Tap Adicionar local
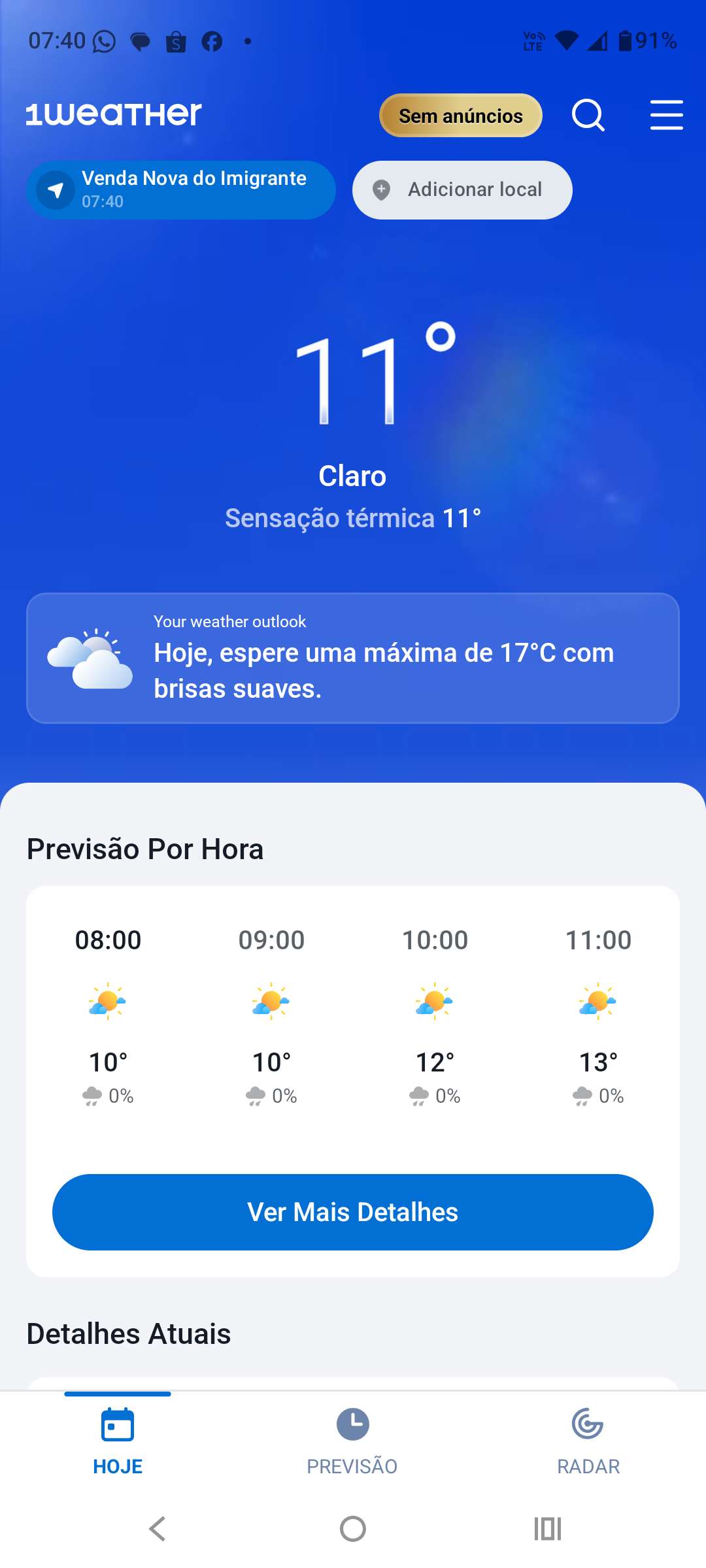This screenshot has height=1568, width=706. [462, 190]
